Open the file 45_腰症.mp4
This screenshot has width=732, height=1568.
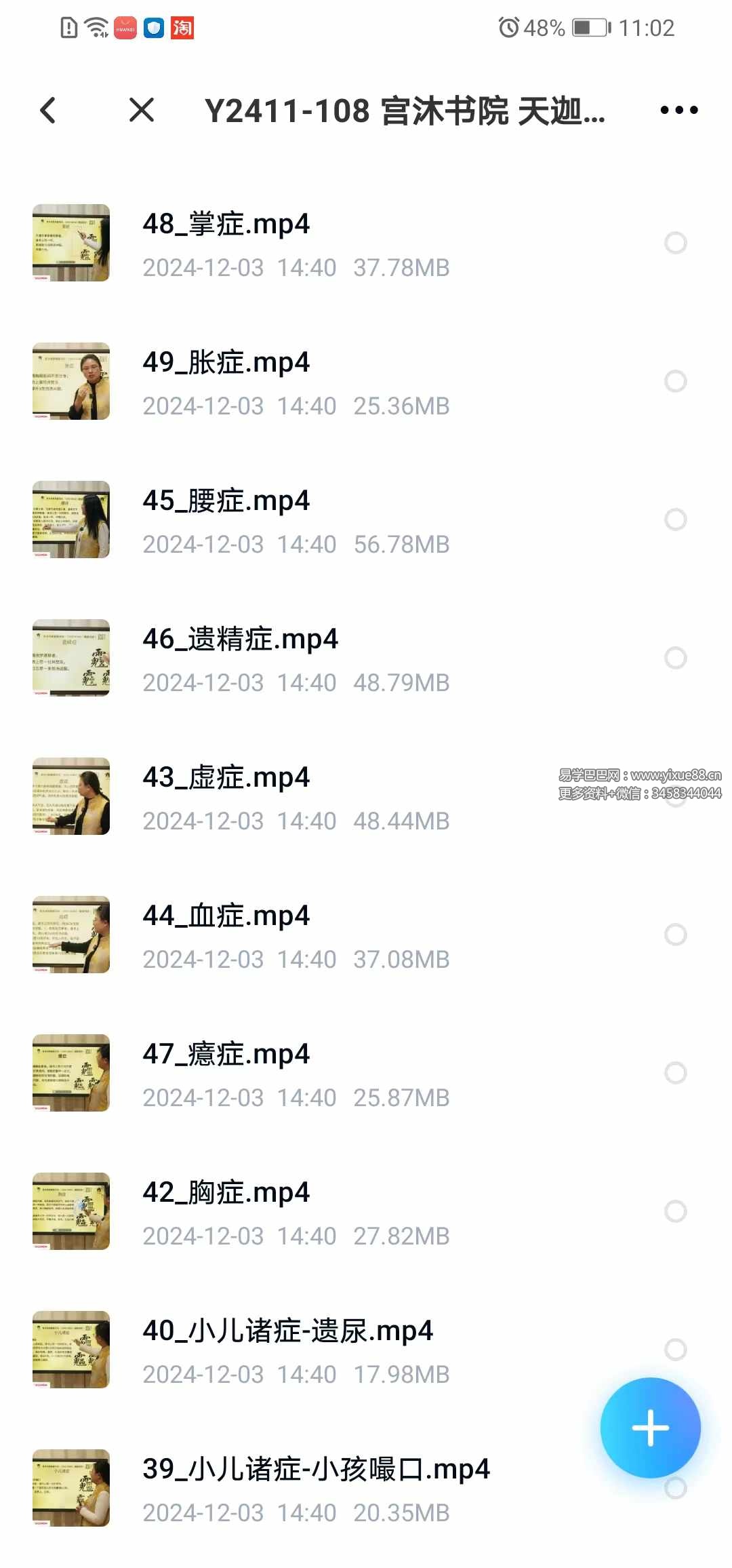[226, 501]
